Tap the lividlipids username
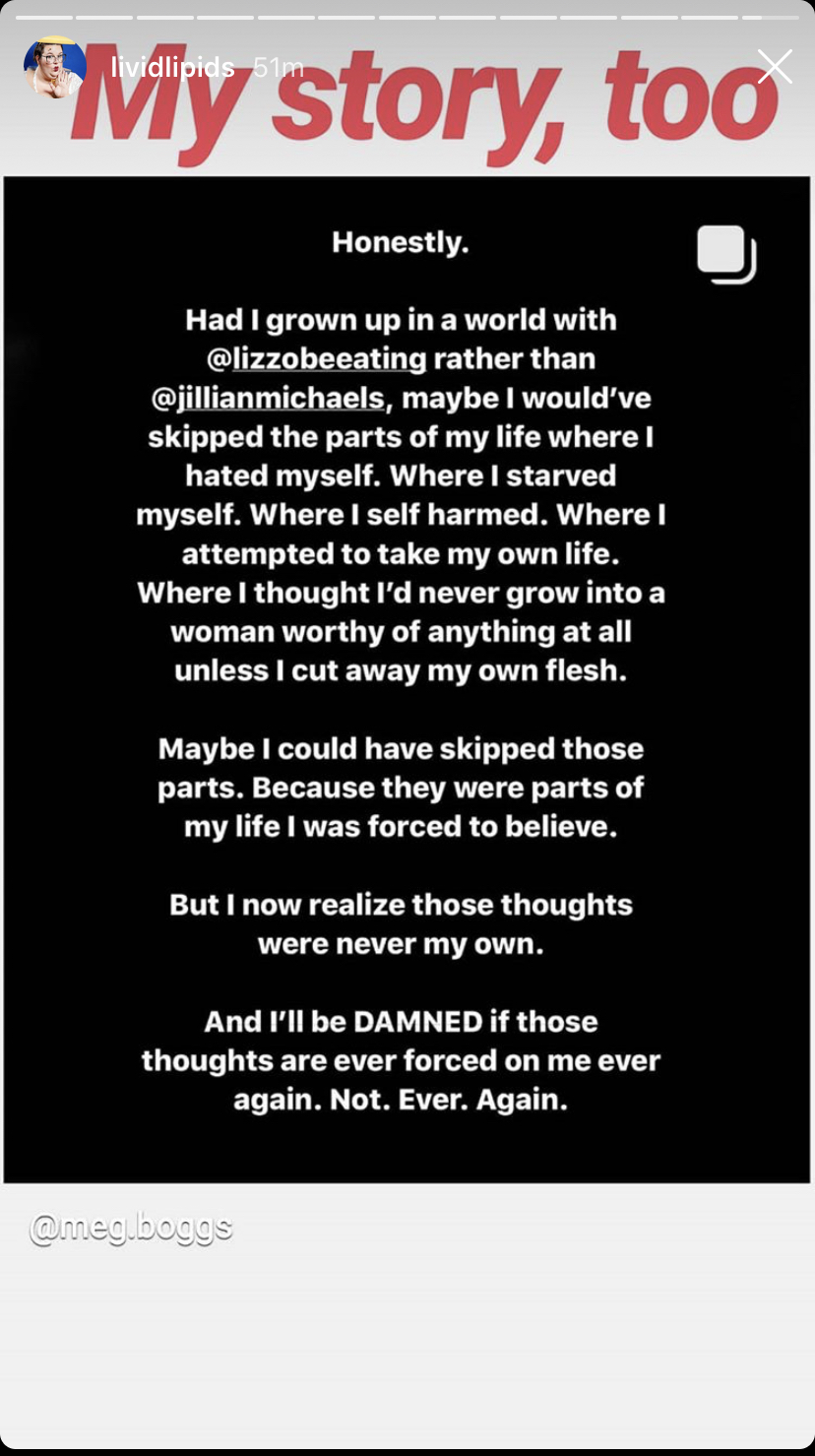 [x=173, y=68]
